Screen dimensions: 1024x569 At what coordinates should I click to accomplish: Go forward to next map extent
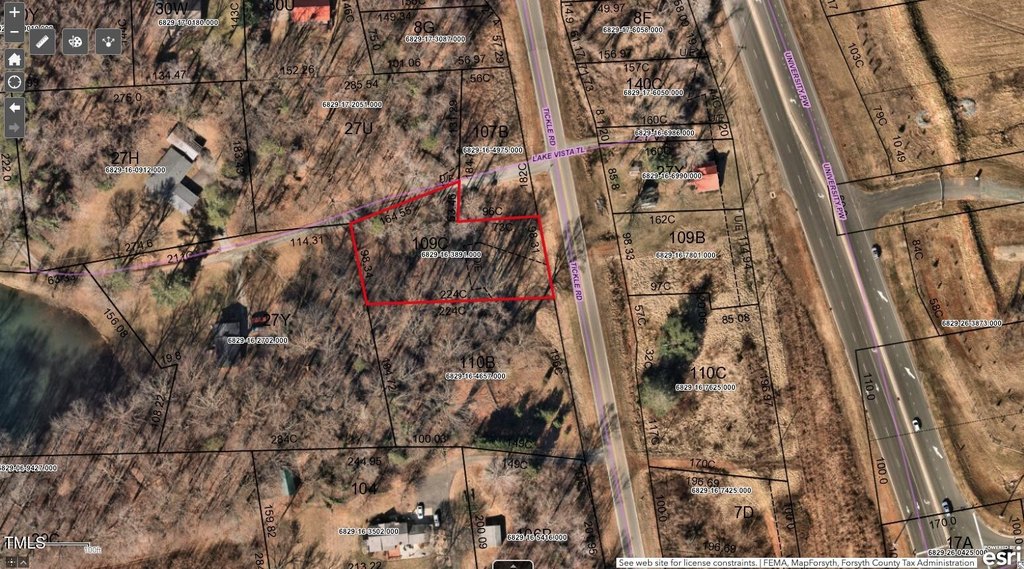tap(15, 128)
